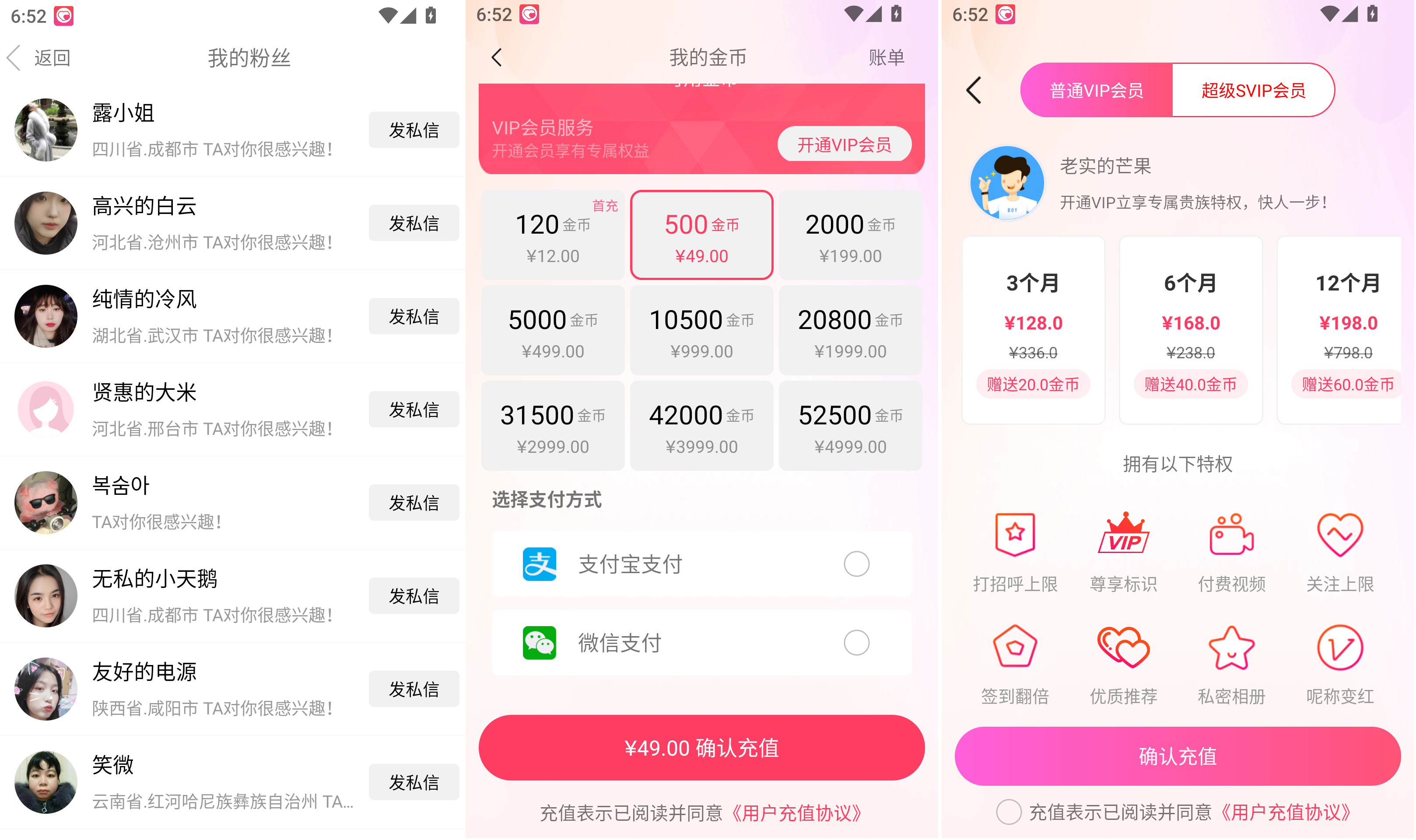Choose the 2000 金币 ¥199.00 package
The width and height of the screenshot is (1416, 840).
(x=850, y=235)
